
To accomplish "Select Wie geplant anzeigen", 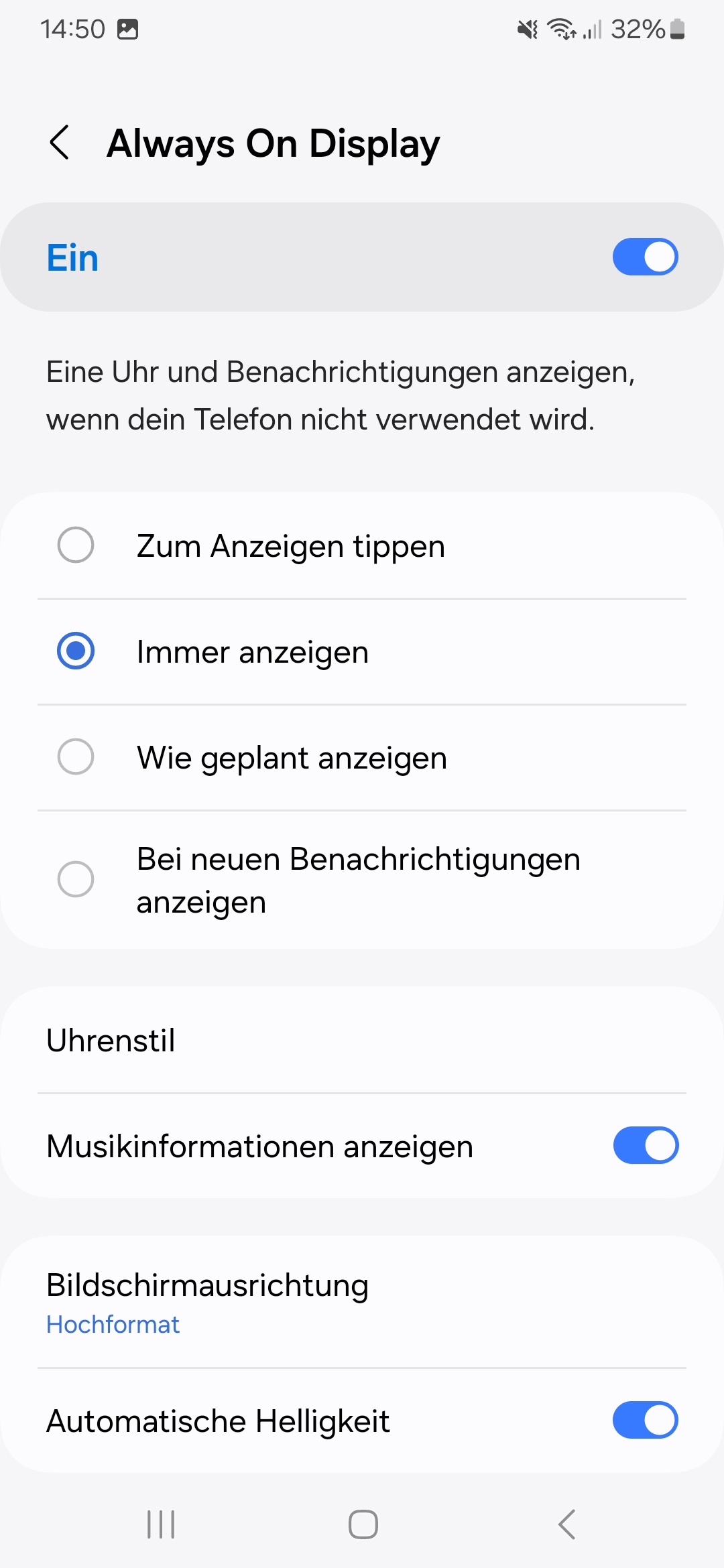I will [362, 757].
